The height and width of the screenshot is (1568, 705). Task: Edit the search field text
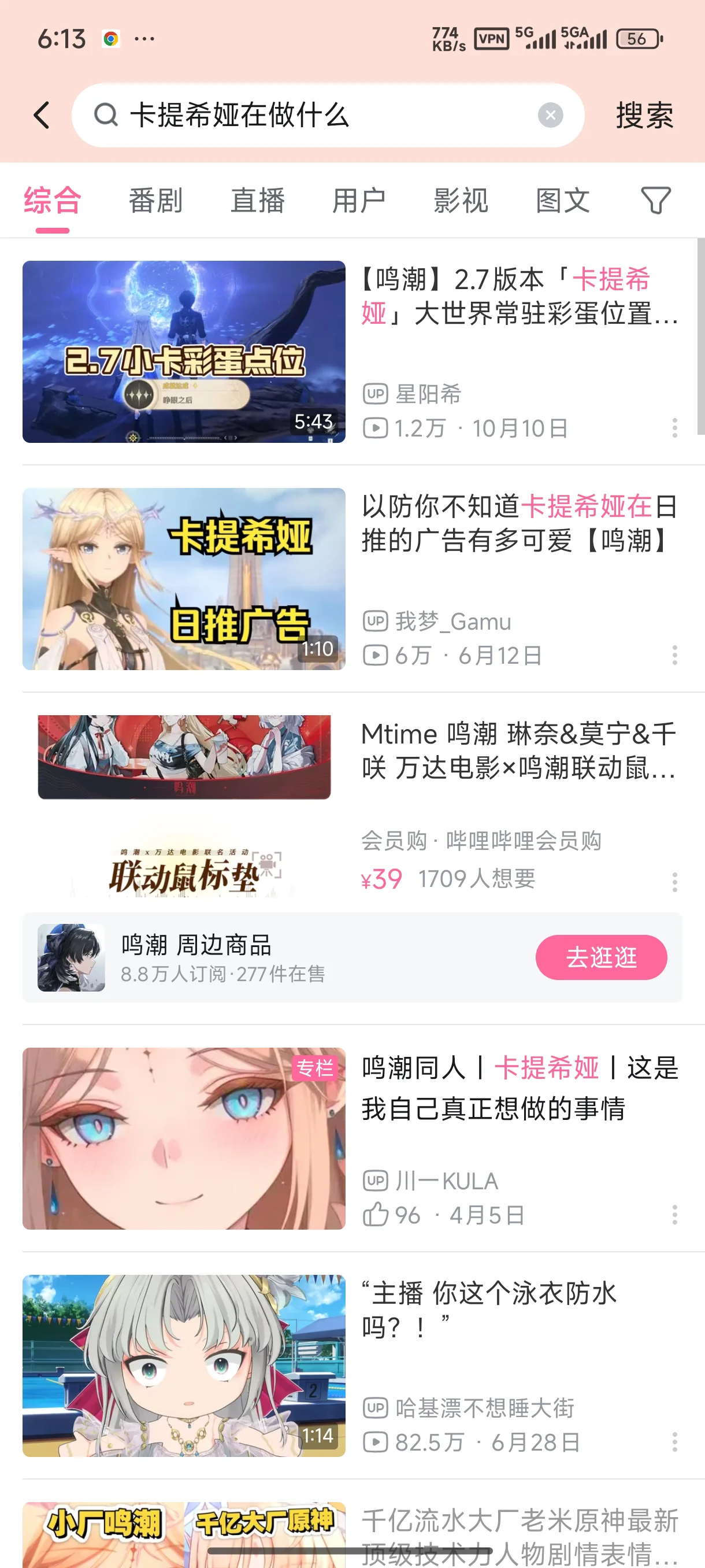(316, 115)
